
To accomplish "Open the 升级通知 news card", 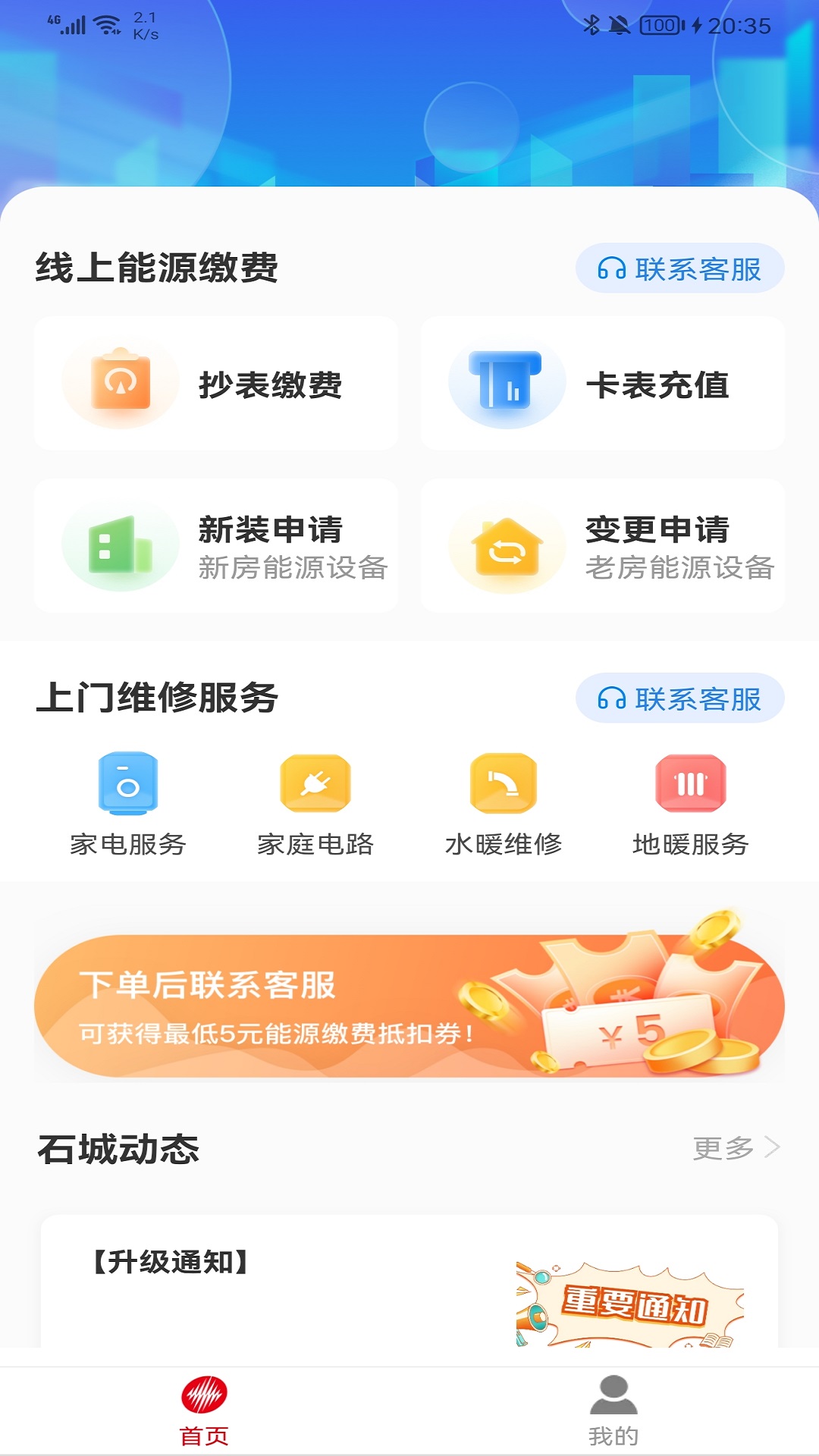I will pyautogui.click(x=409, y=1282).
